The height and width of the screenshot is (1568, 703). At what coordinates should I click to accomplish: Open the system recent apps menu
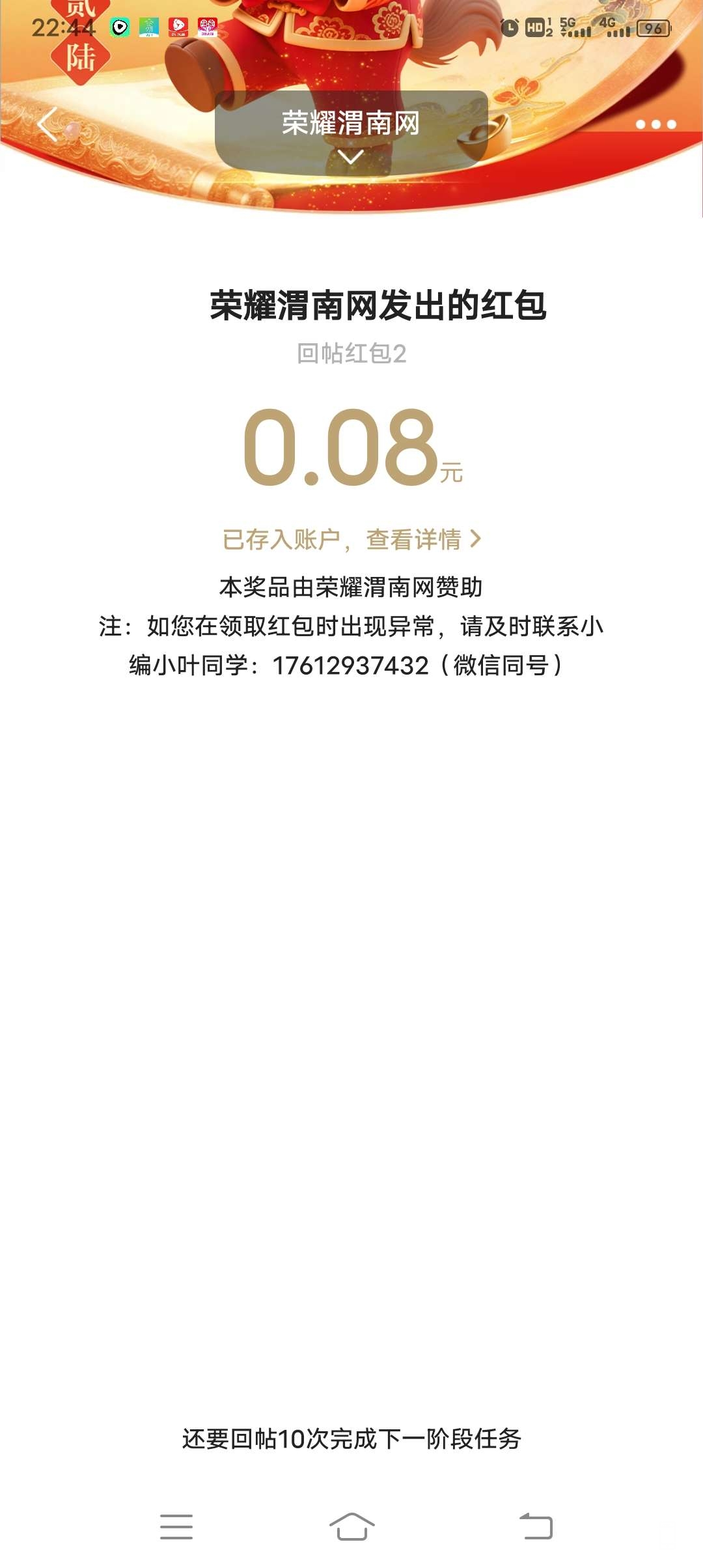176,1526
